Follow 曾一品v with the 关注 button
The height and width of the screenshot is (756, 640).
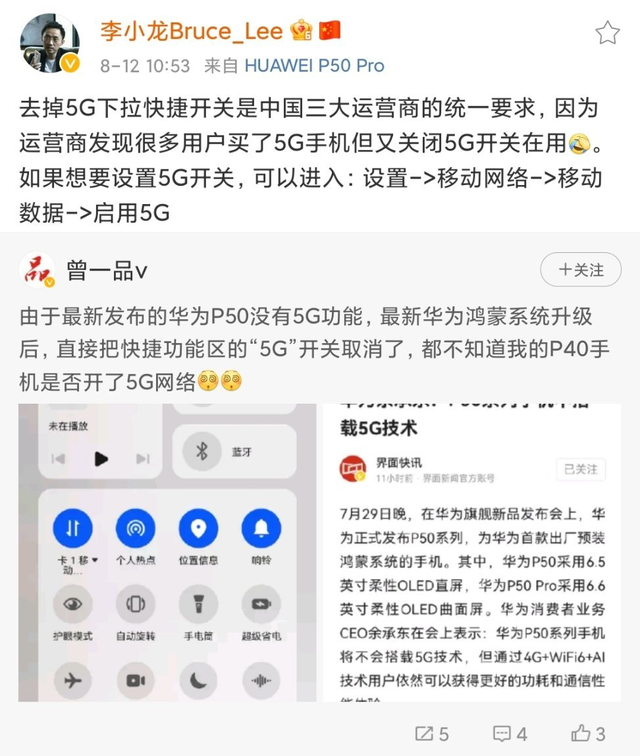point(580,270)
